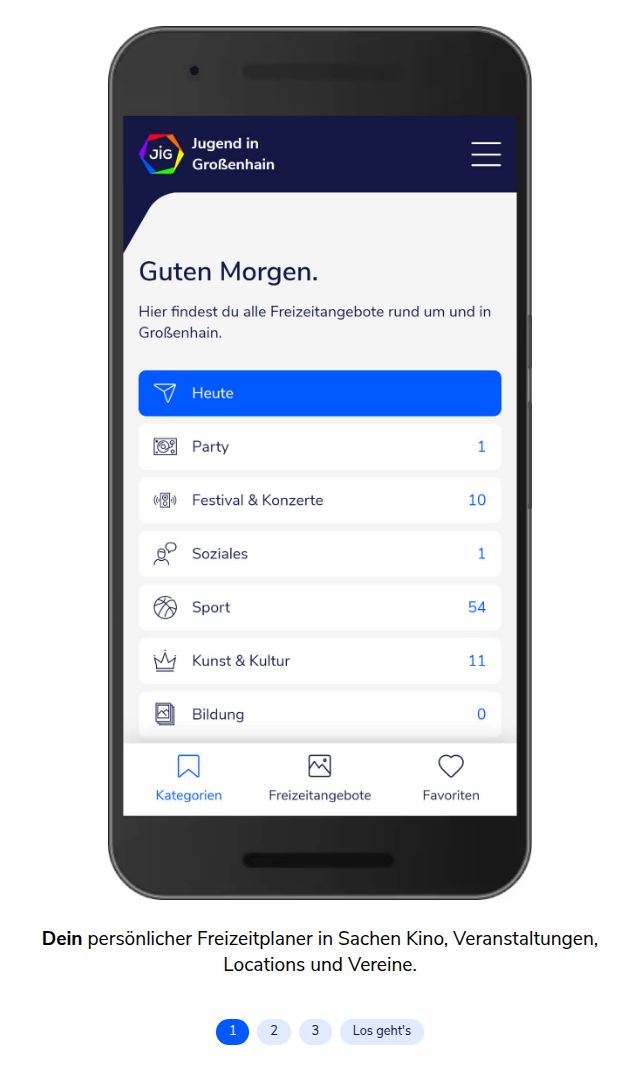Select onboarding page 1 indicator
The width and height of the screenshot is (640, 1080).
pyautogui.click(x=232, y=1031)
